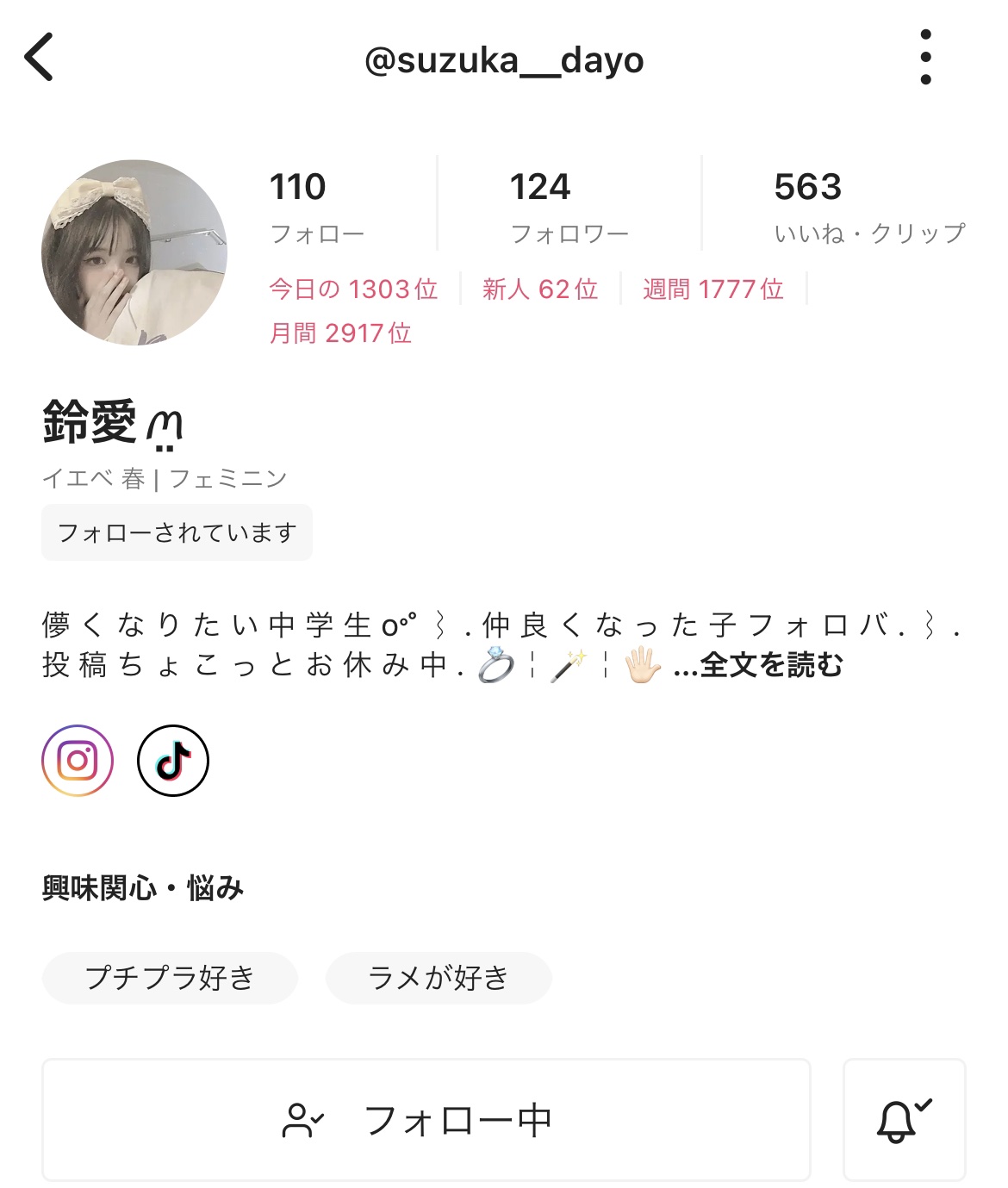Viewport: 1008px width, 1188px height.
Task: Open the linked Instagram account
Action: point(78,761)
